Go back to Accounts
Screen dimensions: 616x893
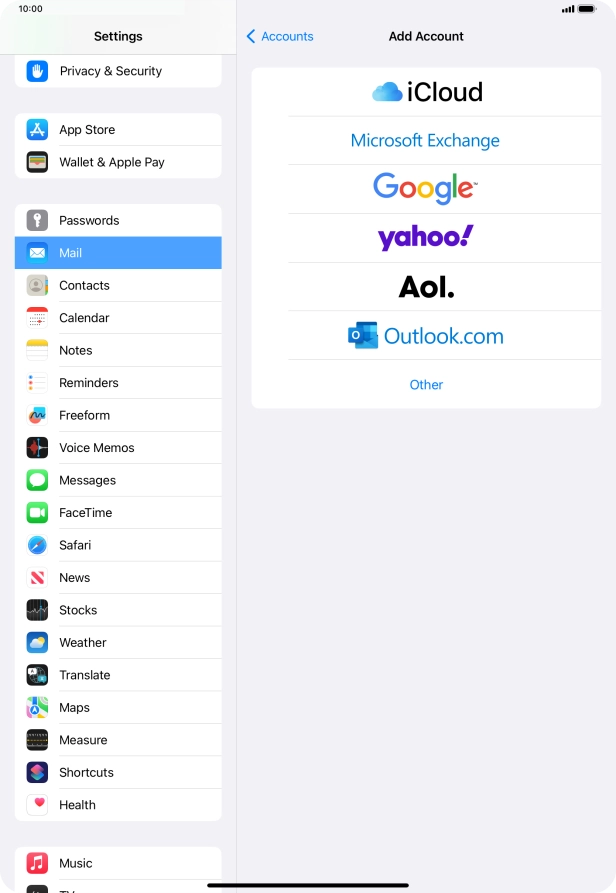click(280, 36)
